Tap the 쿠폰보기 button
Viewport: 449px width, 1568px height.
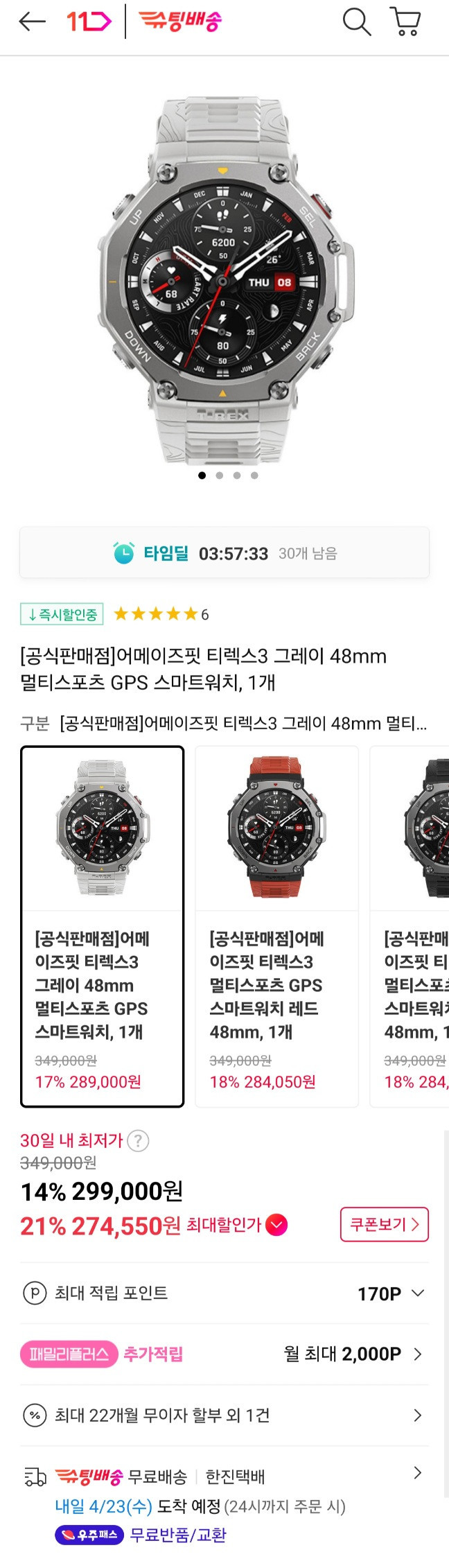click(x=385, y=1224)
